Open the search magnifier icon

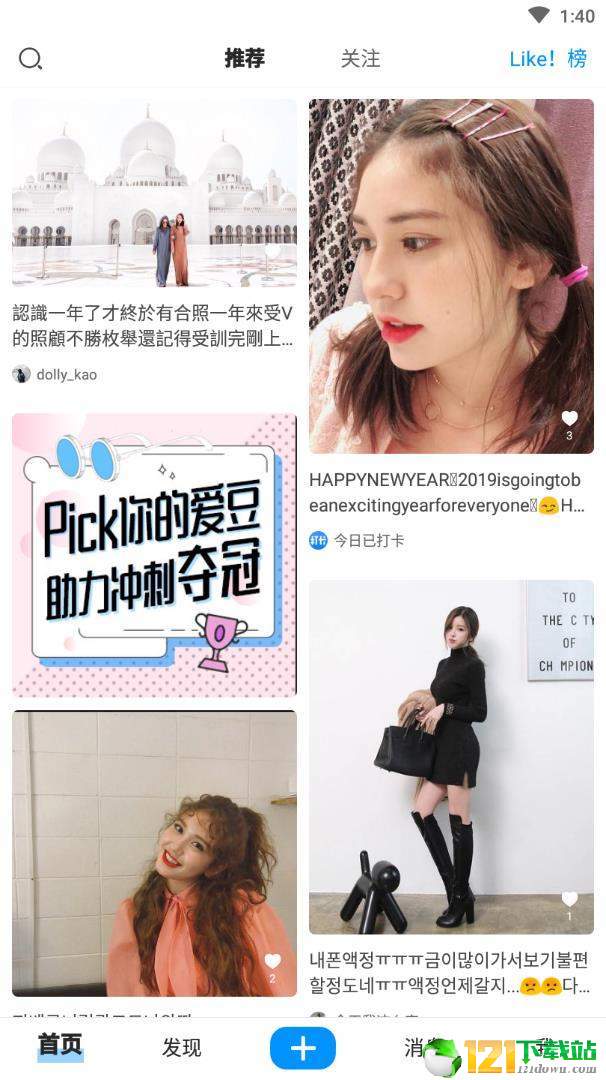[31, 59]
